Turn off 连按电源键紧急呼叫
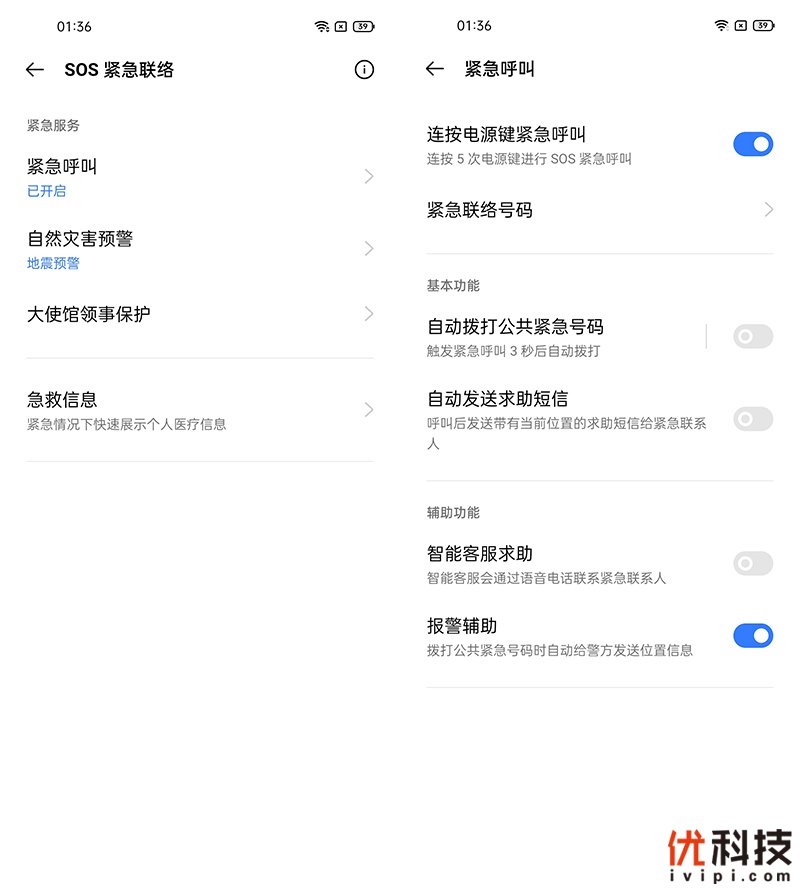The image size is (800, 889). [x=752, y=144]
